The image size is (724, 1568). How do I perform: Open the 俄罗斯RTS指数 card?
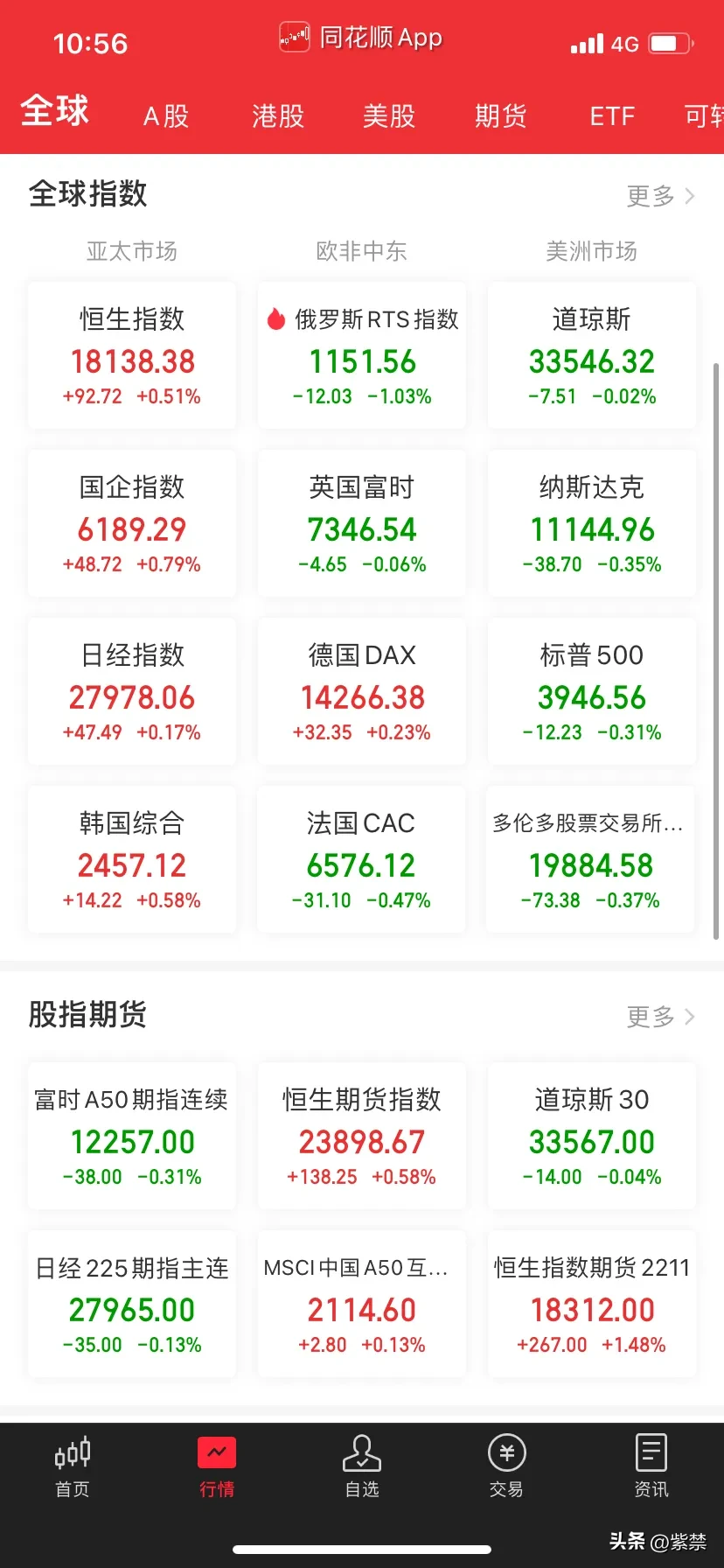[x=362, y=355]
